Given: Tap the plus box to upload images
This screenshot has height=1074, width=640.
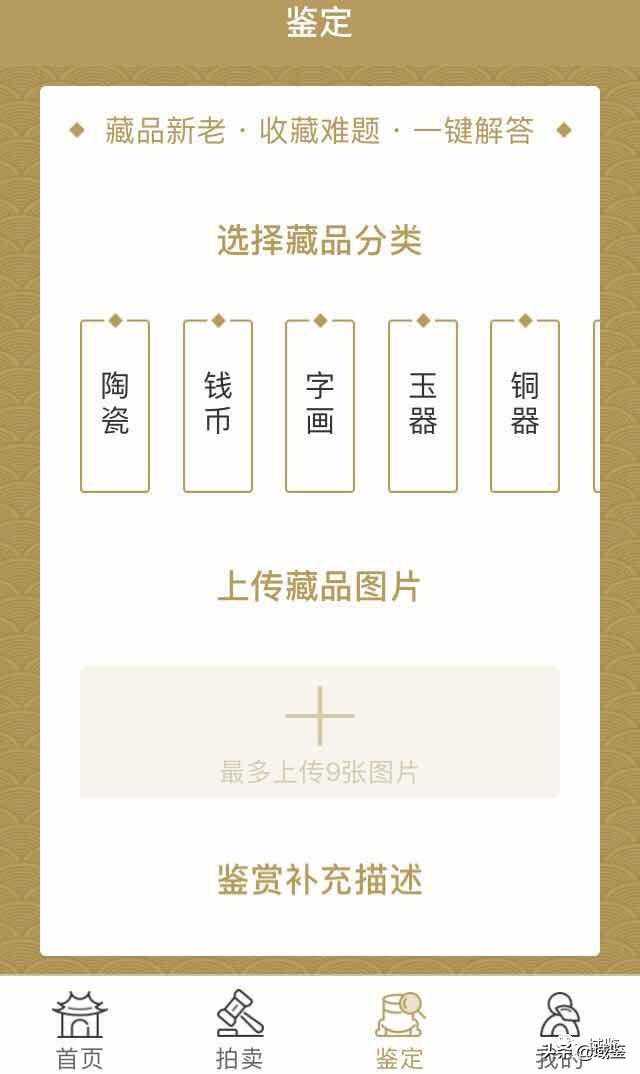Looking at the screenshot, I should pyautogui.click(x=320, y=731).
